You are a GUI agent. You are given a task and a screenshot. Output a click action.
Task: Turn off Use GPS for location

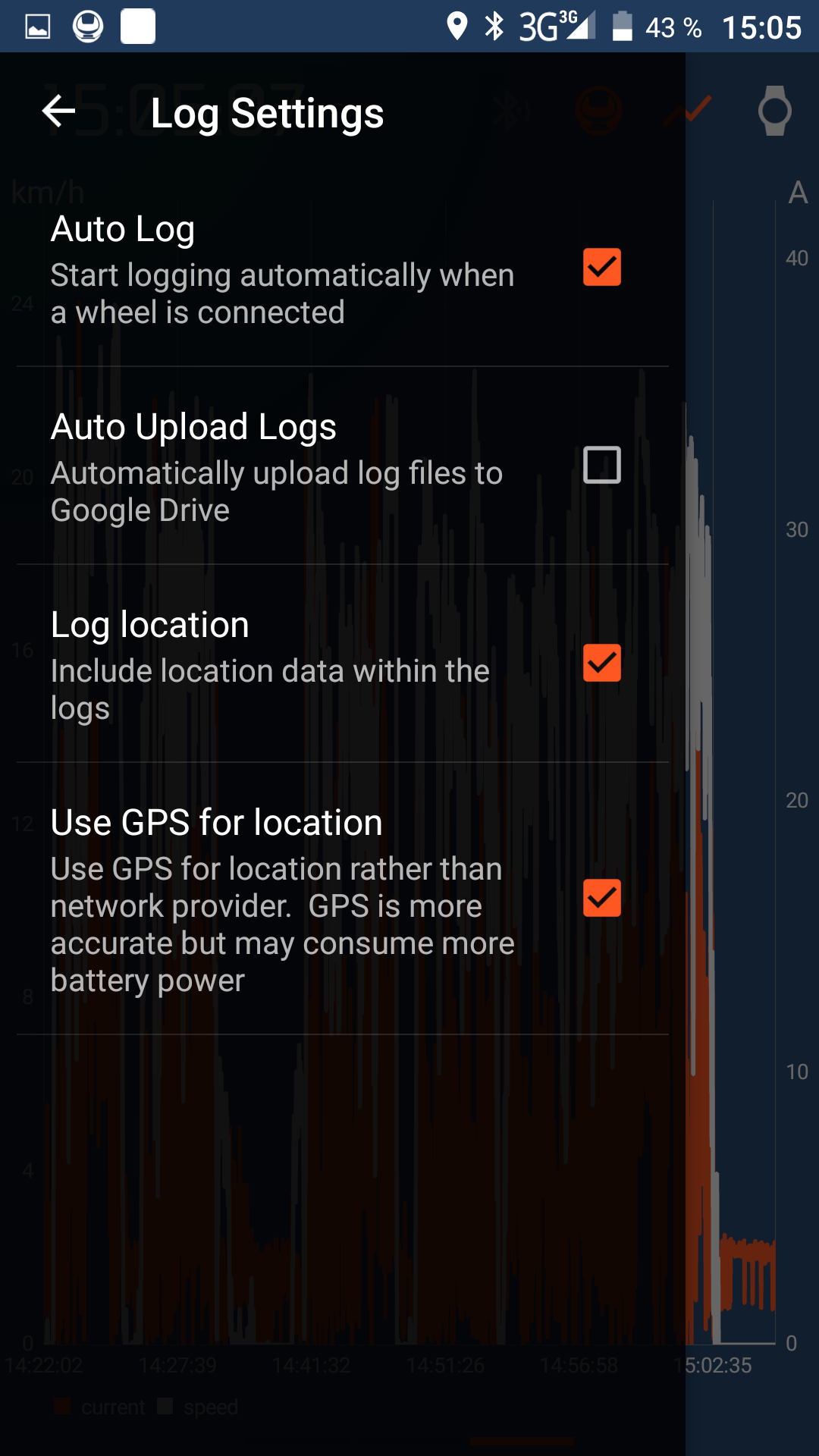602,898
